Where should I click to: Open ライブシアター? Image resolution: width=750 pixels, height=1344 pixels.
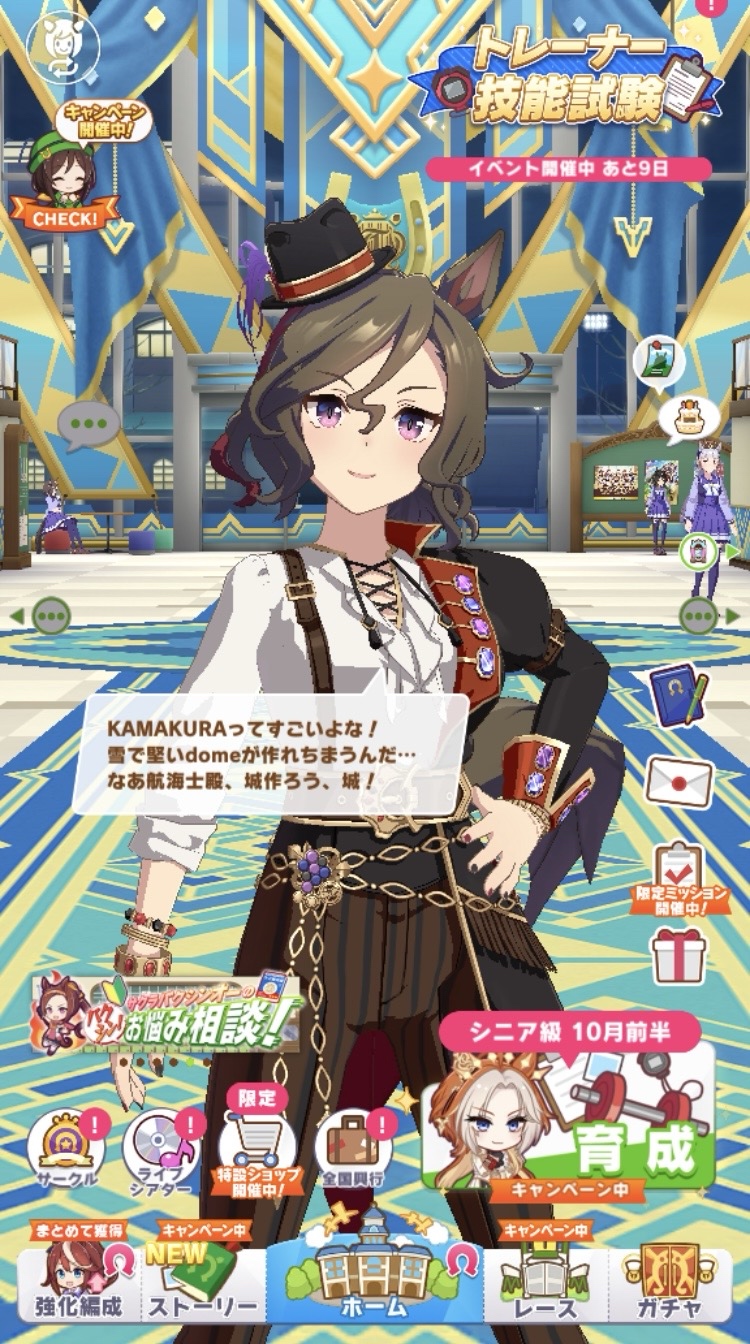[161, 1148]
